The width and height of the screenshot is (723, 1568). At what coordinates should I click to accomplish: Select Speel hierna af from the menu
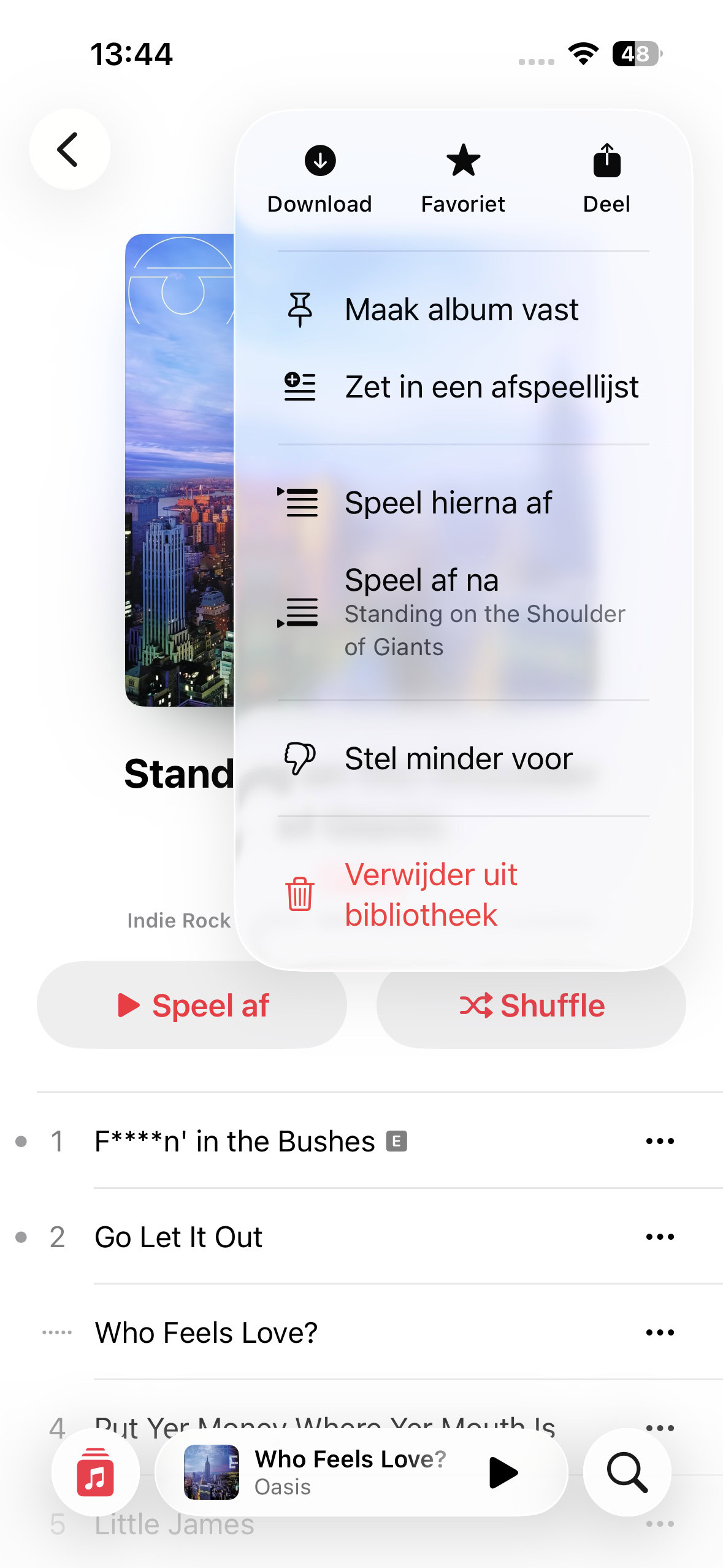point(449,502)
